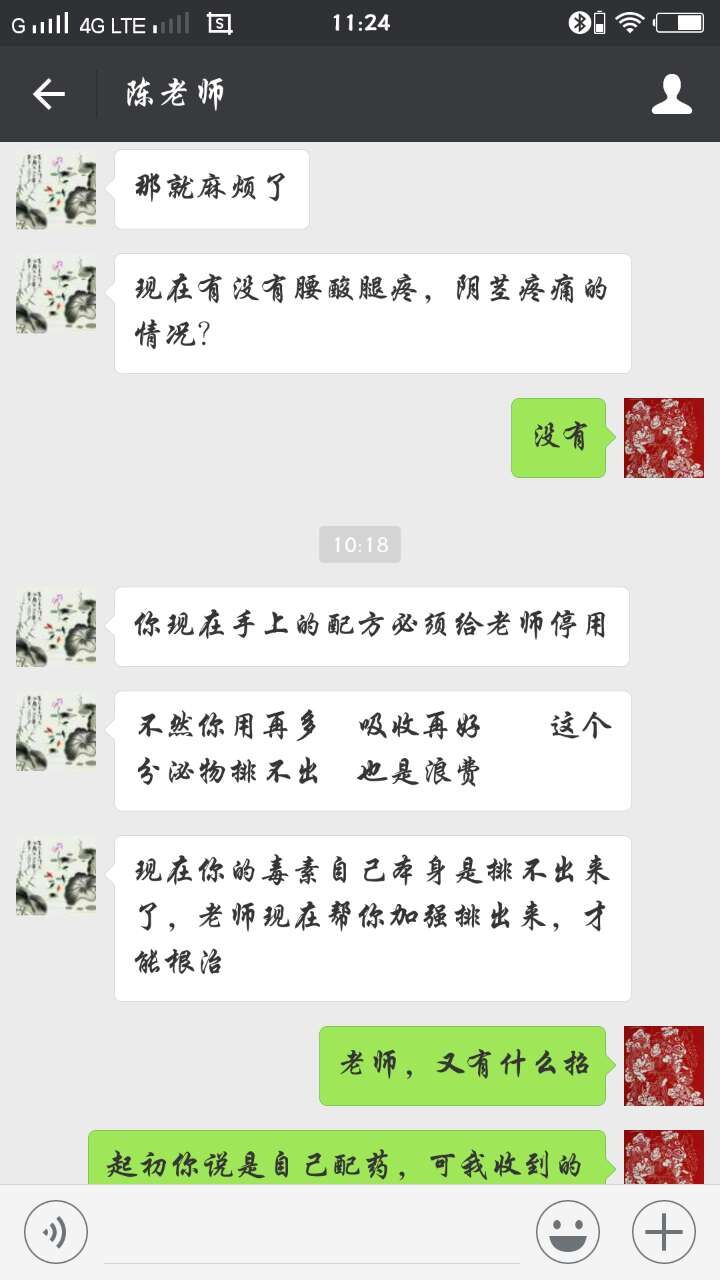
Task: Switch to voice message input
Action: click(56, 1232)
